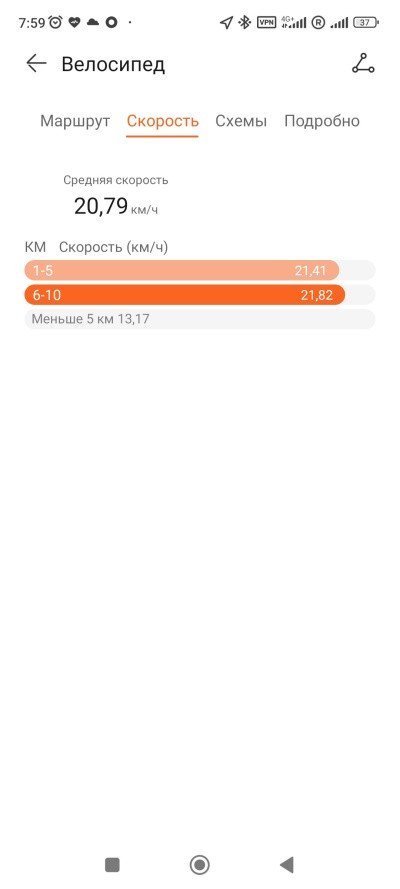Image resolution: width=400 pixels, height=889 pixels.
Task: Open the route share icon
Action: click(363, 64)
